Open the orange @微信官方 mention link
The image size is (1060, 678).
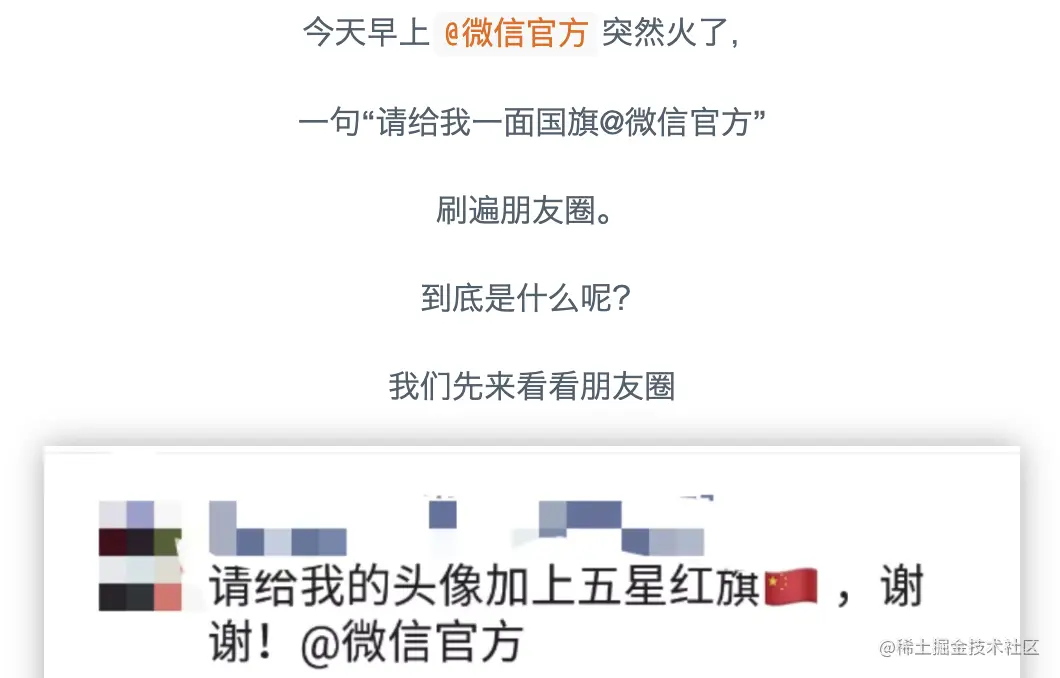[516, 33]
